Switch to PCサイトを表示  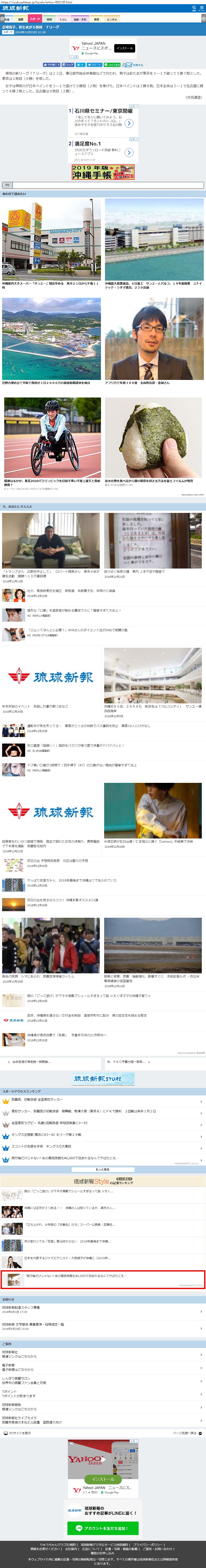[x=18, y=1433]
